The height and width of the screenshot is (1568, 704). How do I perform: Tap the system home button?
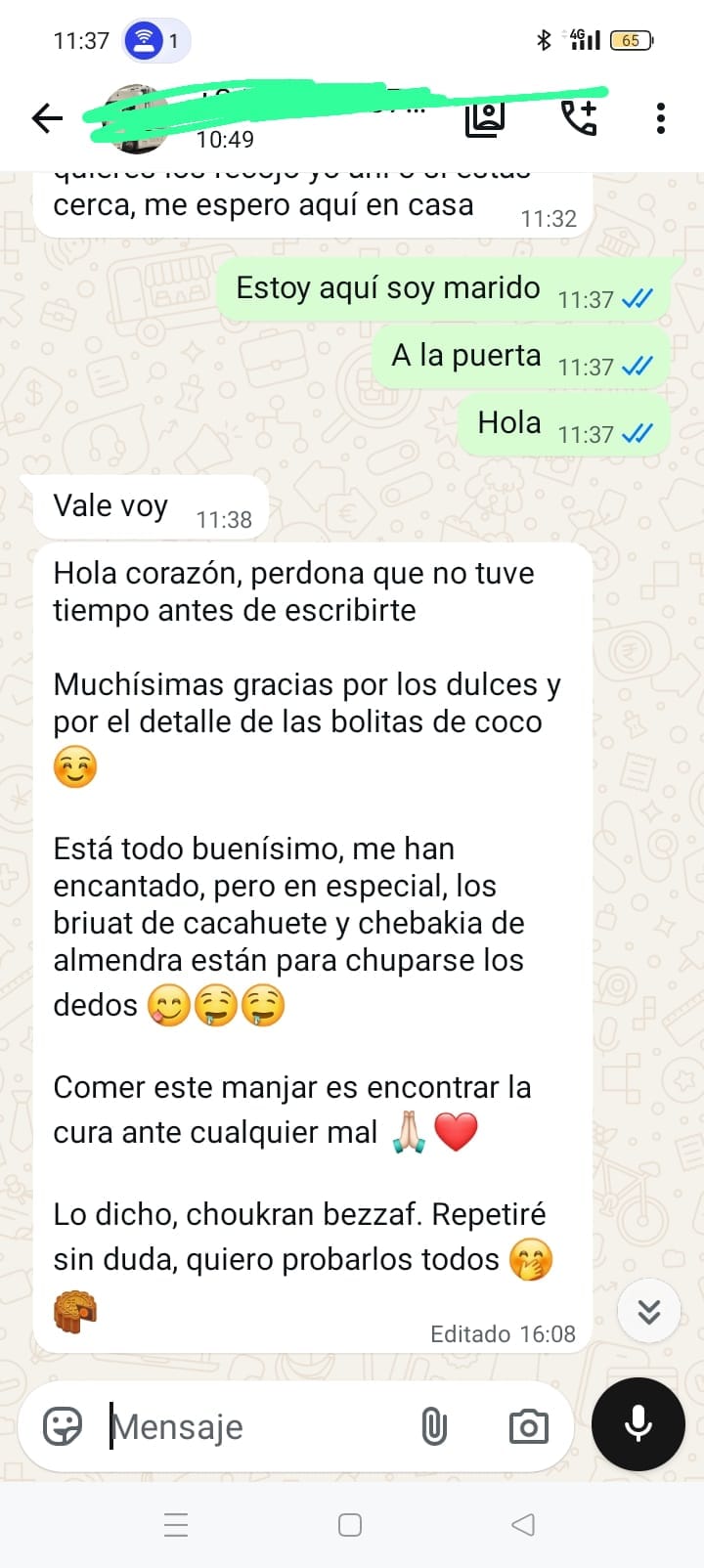tap(350, 1525)
